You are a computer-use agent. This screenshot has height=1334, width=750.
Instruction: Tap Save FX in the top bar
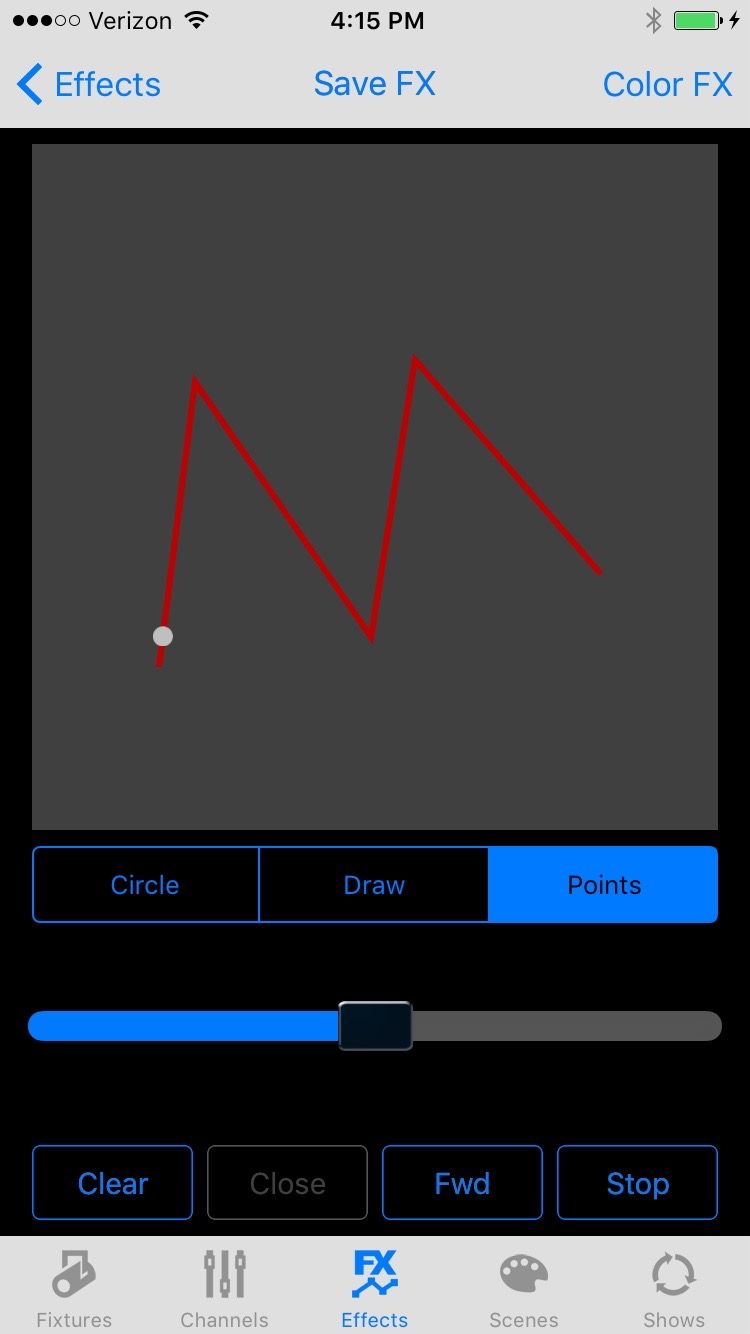coord(374,84)
